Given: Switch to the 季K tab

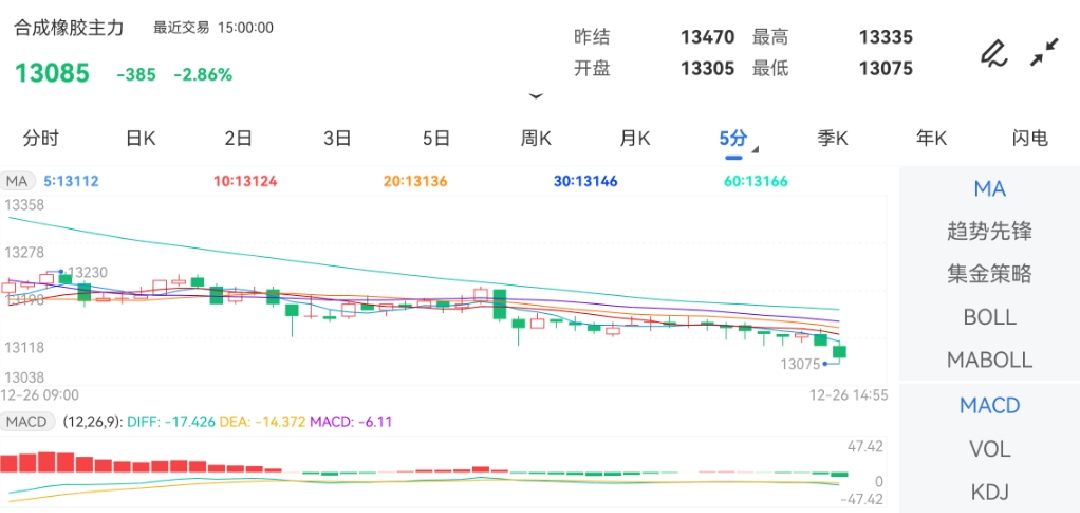Looking at the screenshot, I should 832,139.
